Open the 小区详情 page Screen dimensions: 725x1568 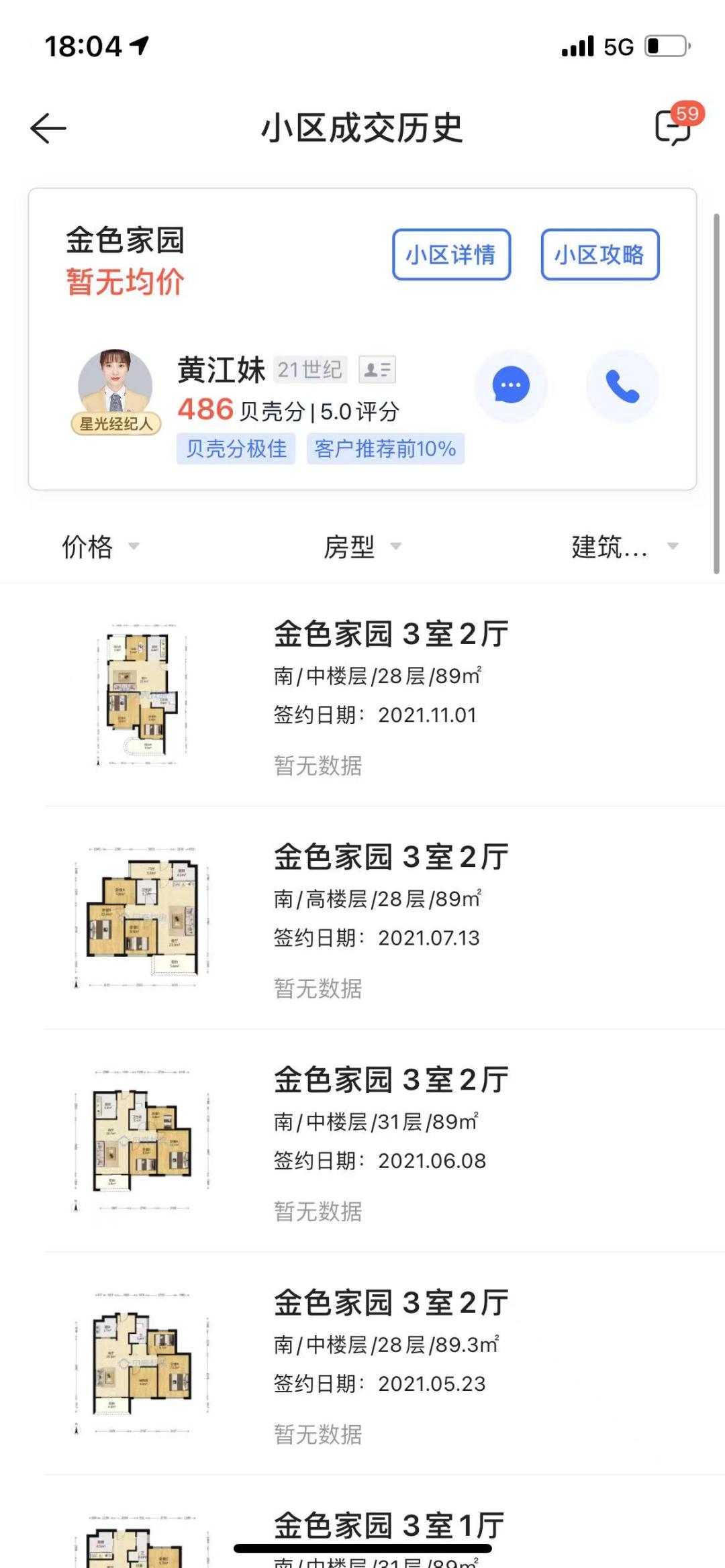point(450,255)
